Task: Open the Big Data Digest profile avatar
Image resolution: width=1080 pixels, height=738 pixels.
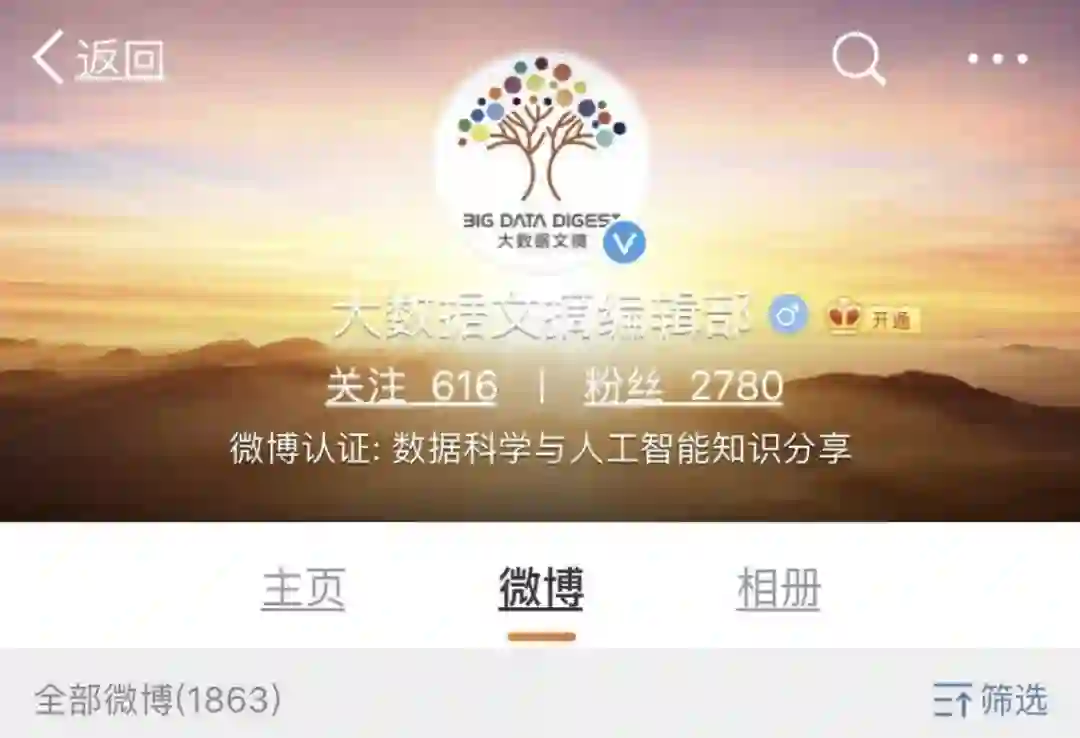Action: coord(541,155)
